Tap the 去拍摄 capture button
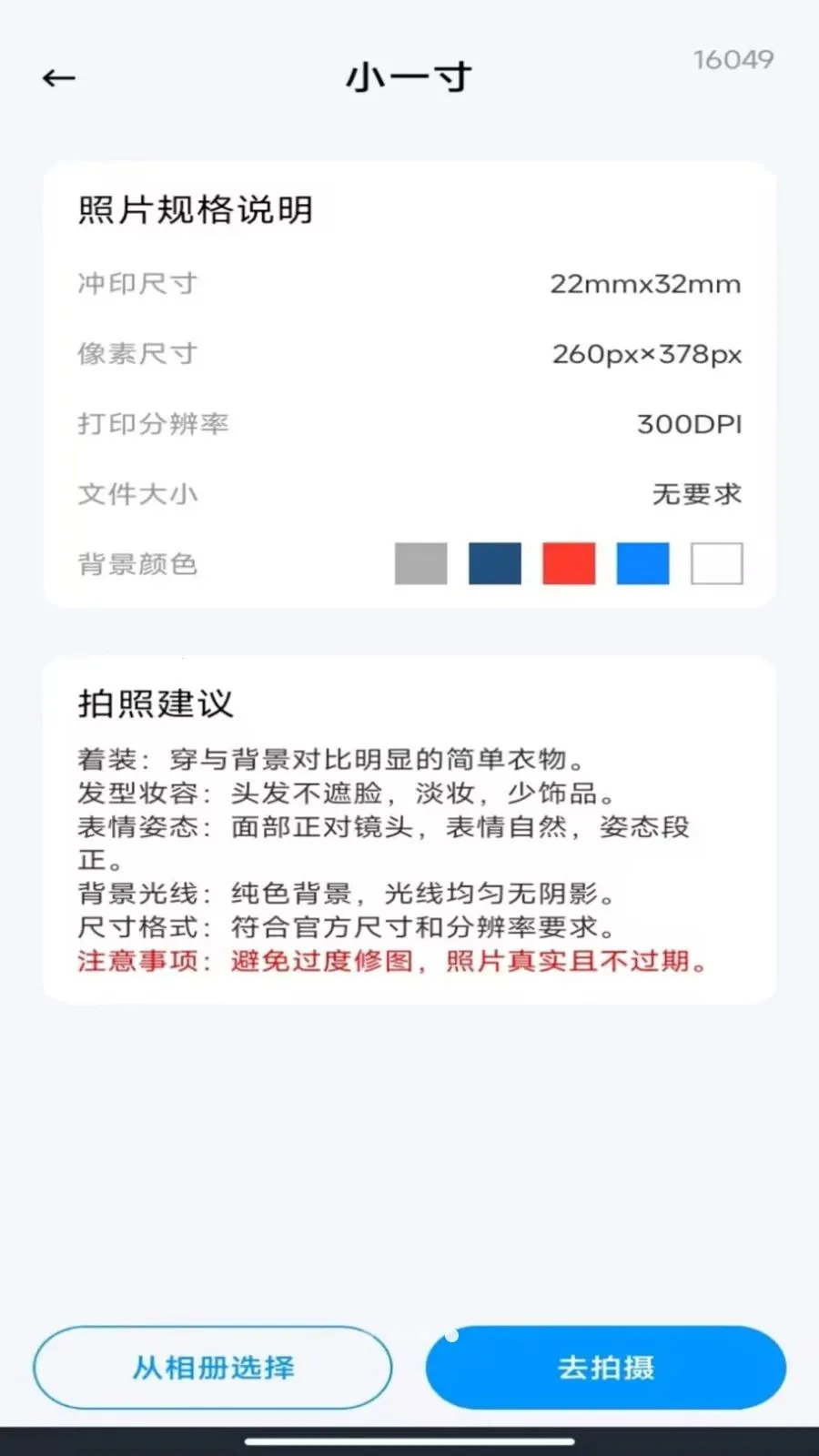Viewport: 819px width, 1456px height. click(605, 1368)
